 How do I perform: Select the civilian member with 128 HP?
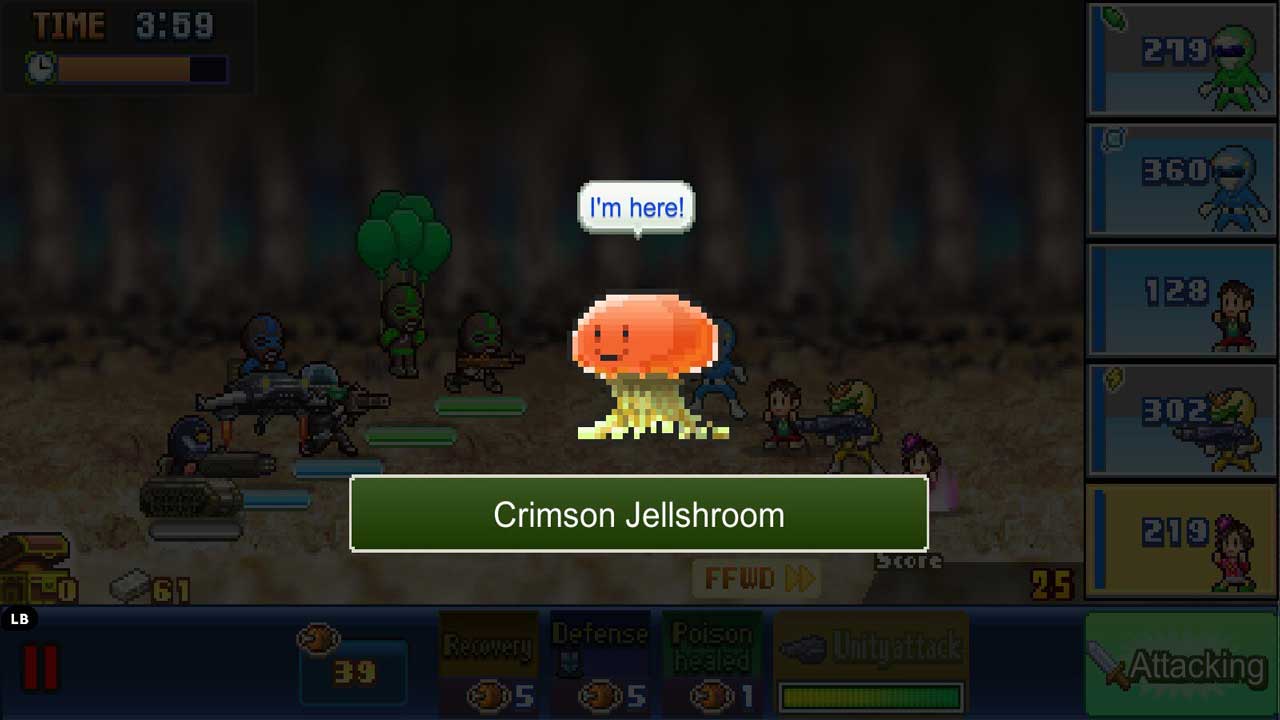(1181, 301)
